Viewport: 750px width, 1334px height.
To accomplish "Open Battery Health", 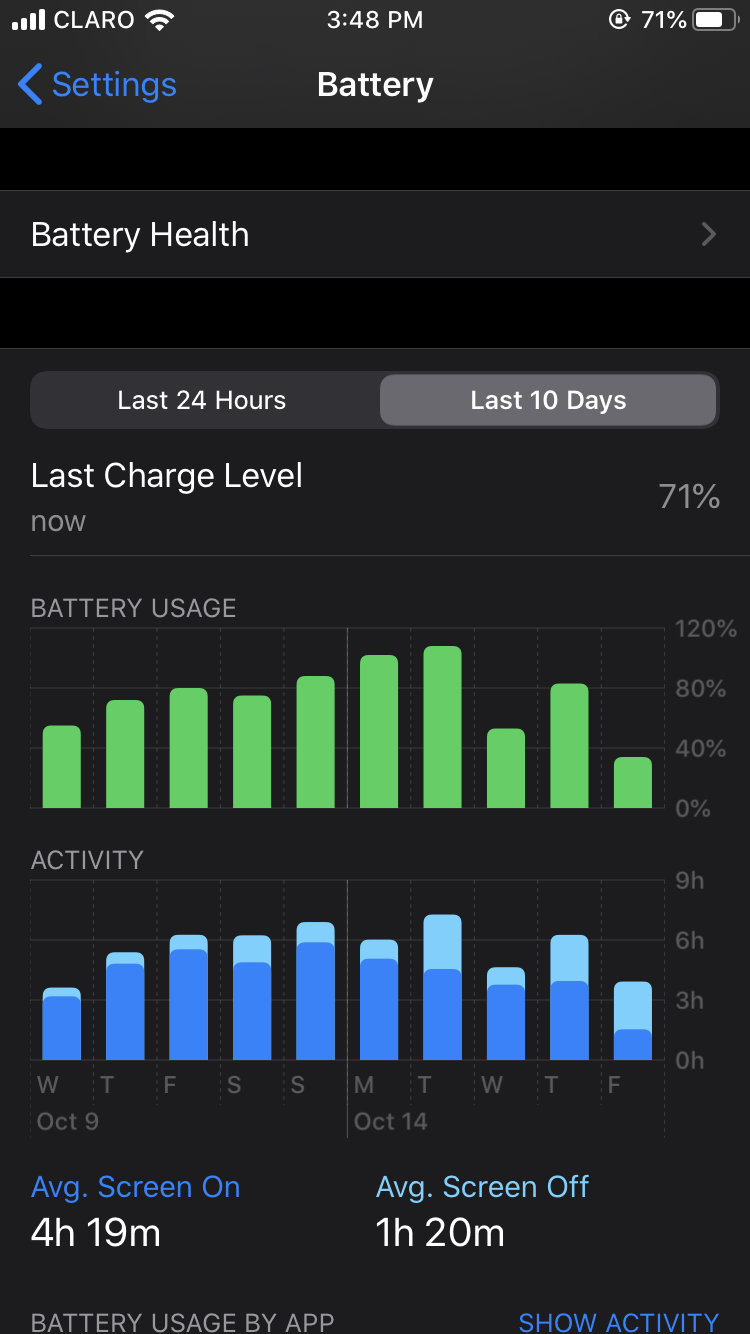I will 375,235.
